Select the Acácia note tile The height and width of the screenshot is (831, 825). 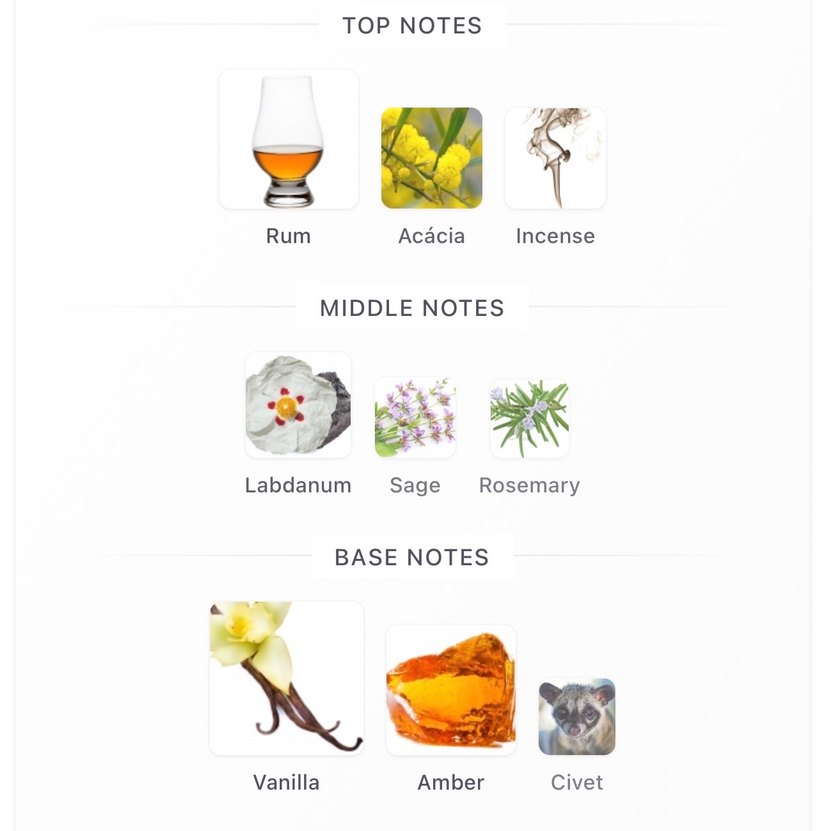point(431,158)
